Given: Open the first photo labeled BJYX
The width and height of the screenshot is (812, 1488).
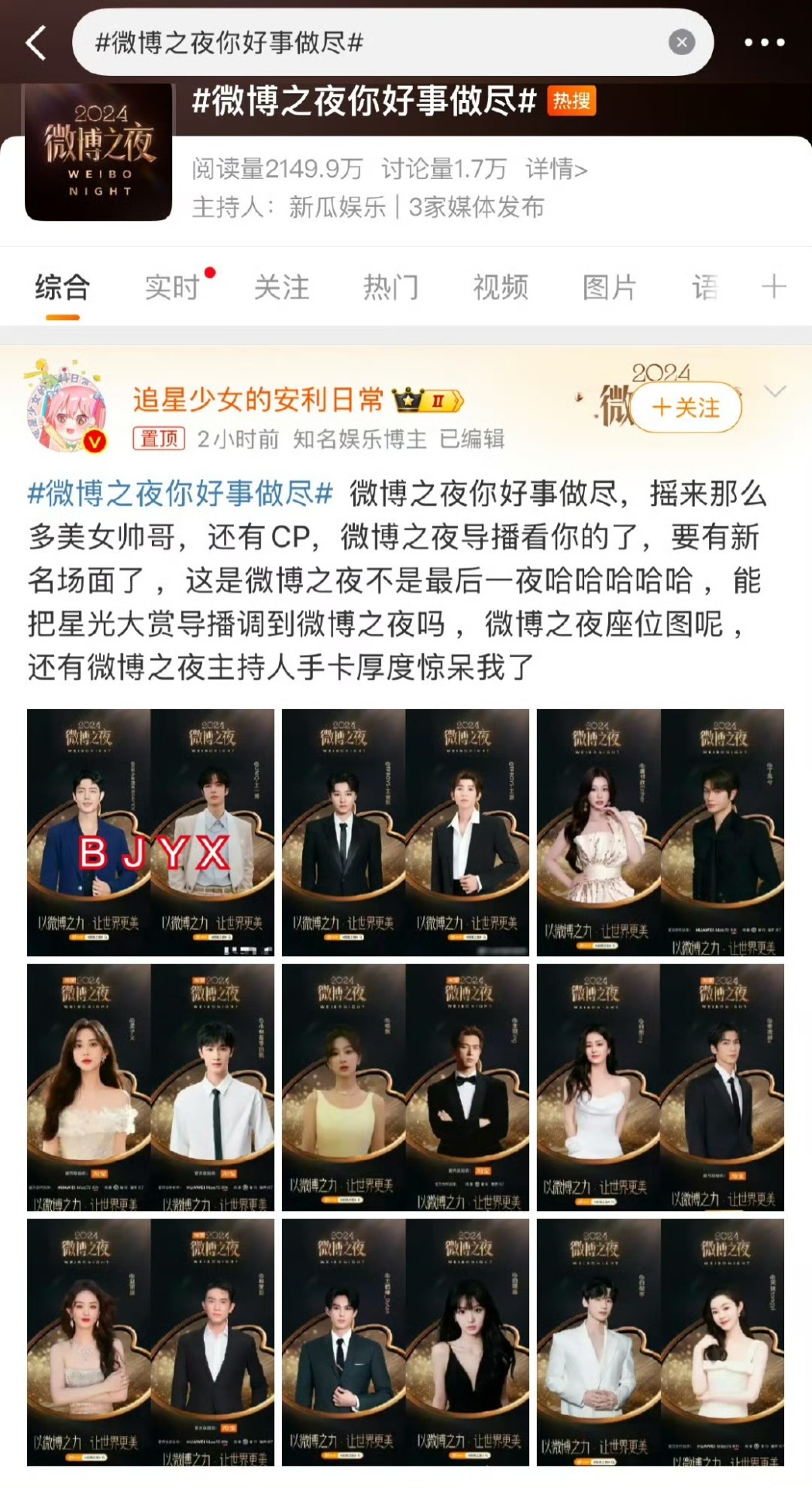Looking at the screenshot, I should click(150, 832).
